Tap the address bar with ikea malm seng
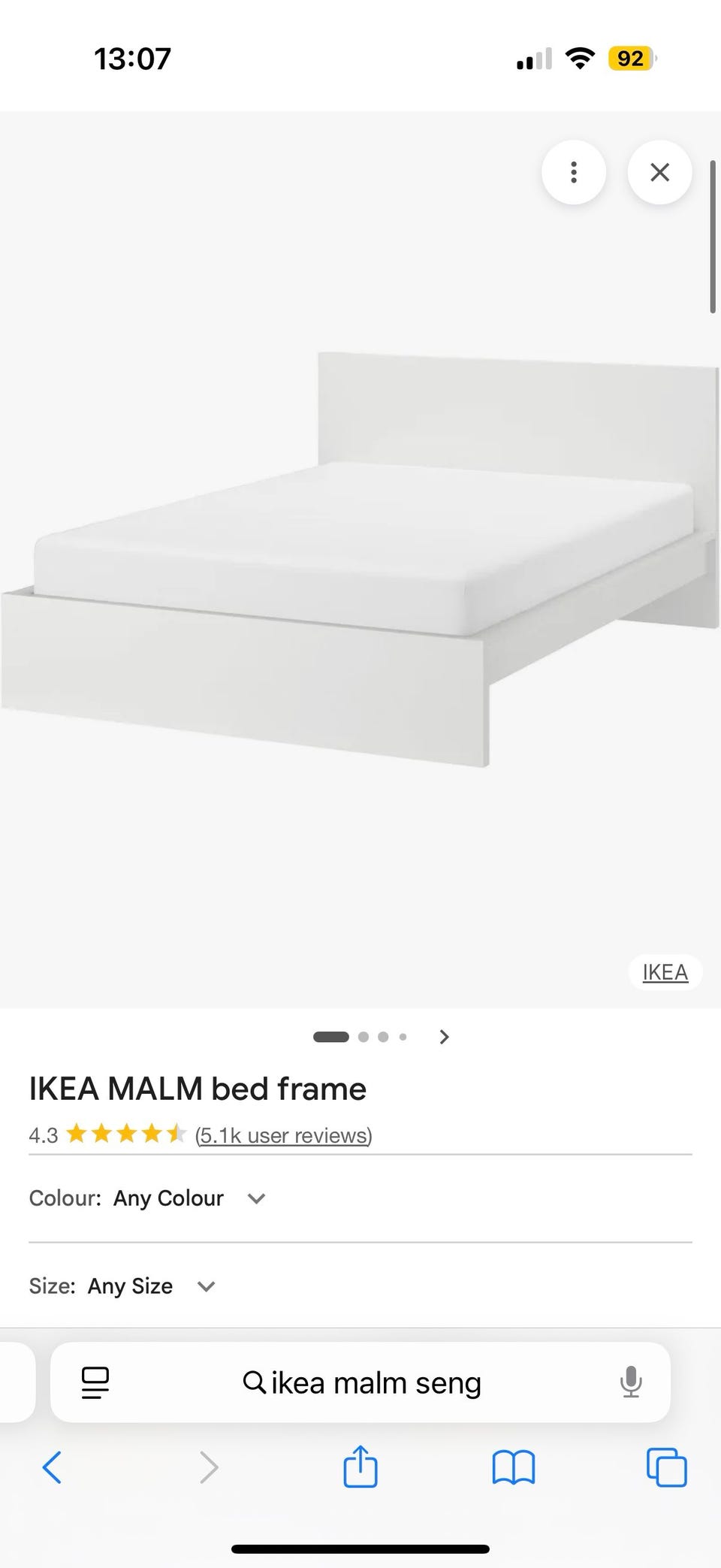The width and height of the screenshot is (721, 1568). pos(360,1382)
